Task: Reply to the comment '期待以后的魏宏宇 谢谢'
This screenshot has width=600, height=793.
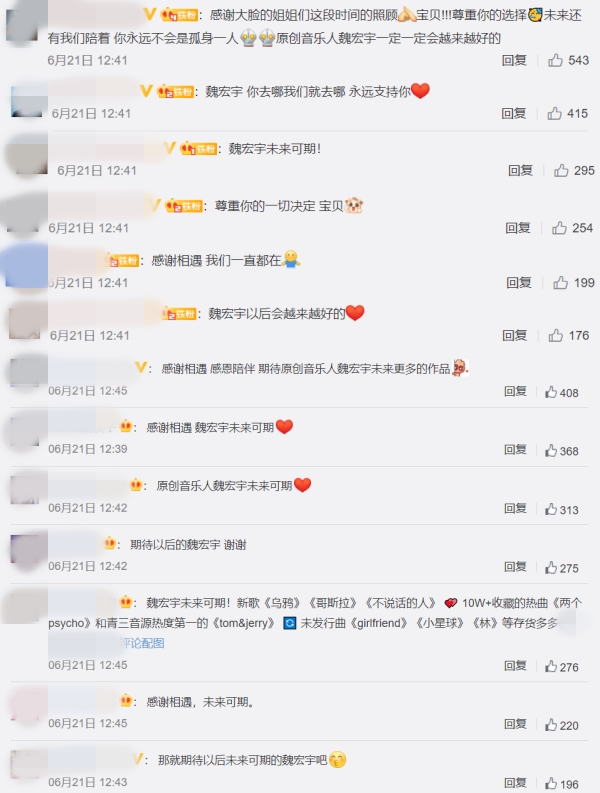Action: [515, 568]
